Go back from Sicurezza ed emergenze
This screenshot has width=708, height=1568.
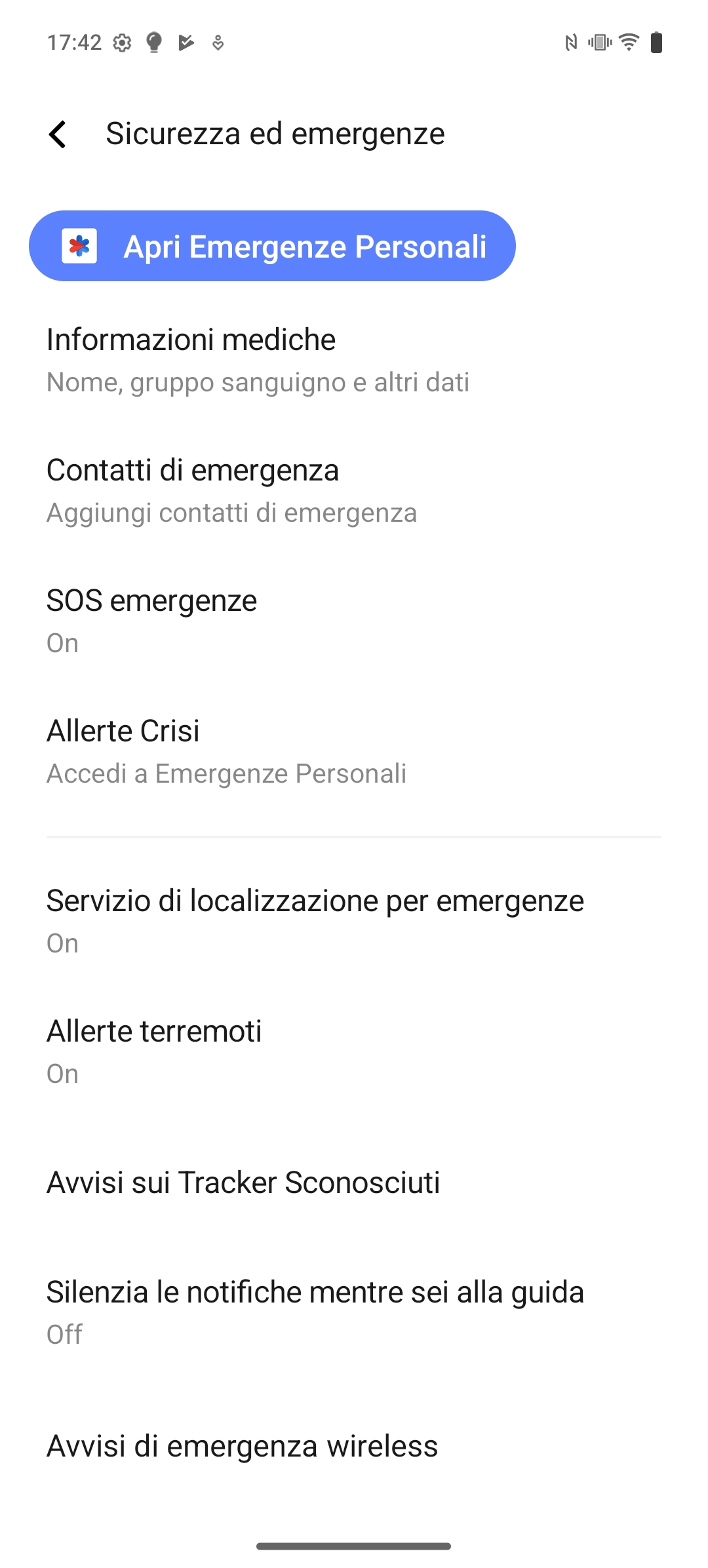58,134
